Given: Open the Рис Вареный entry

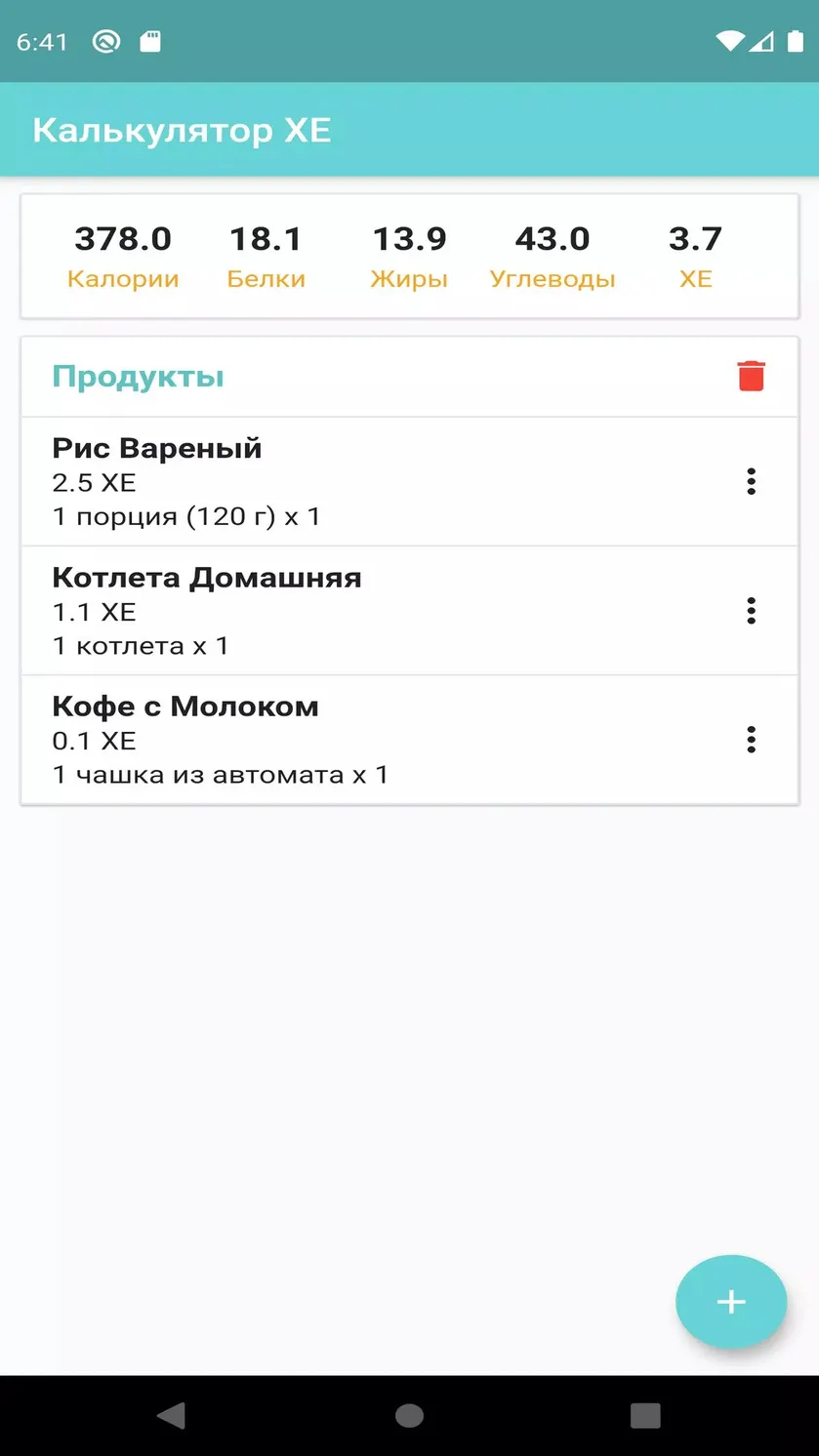Looking at the screenshot, I should point(409,482).
